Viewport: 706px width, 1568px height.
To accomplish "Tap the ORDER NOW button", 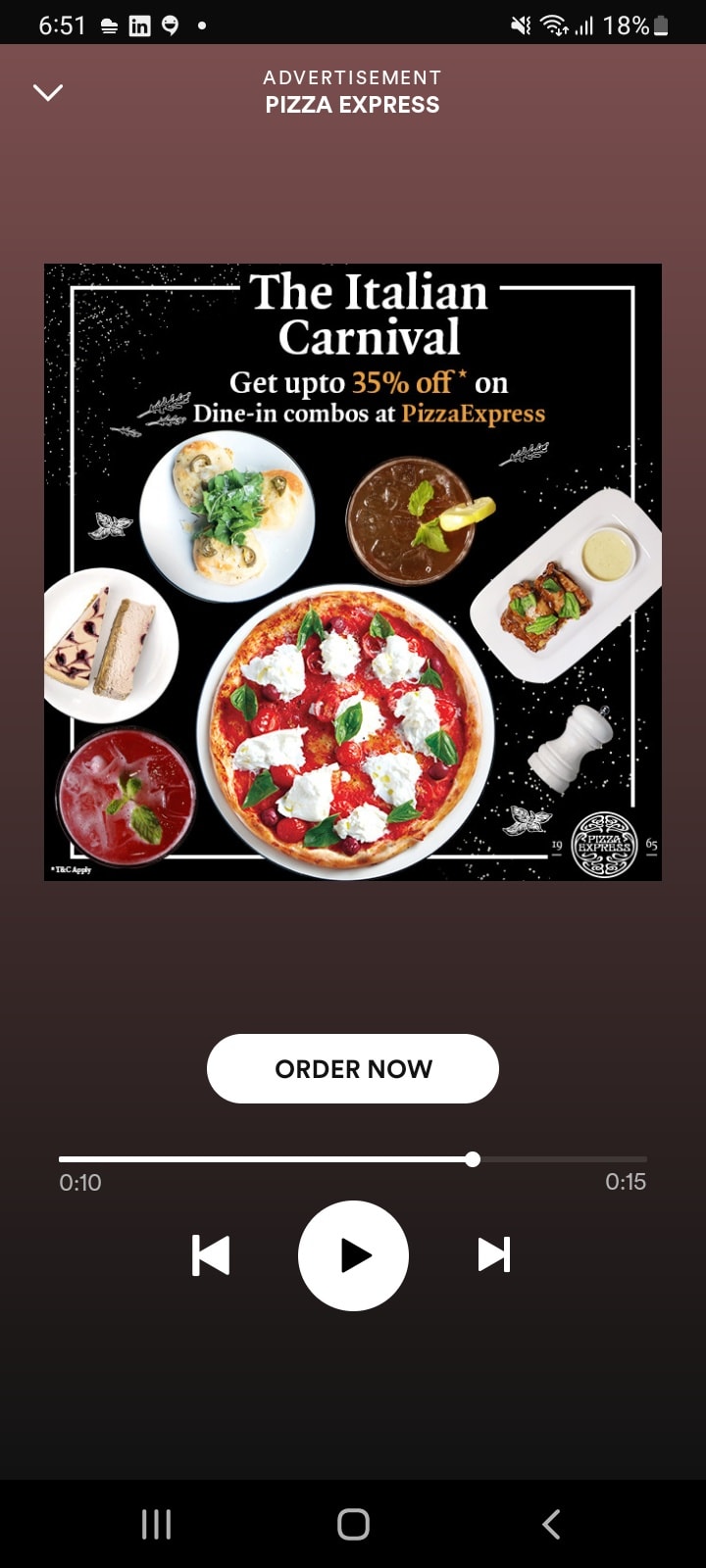I will (353, 1068).
